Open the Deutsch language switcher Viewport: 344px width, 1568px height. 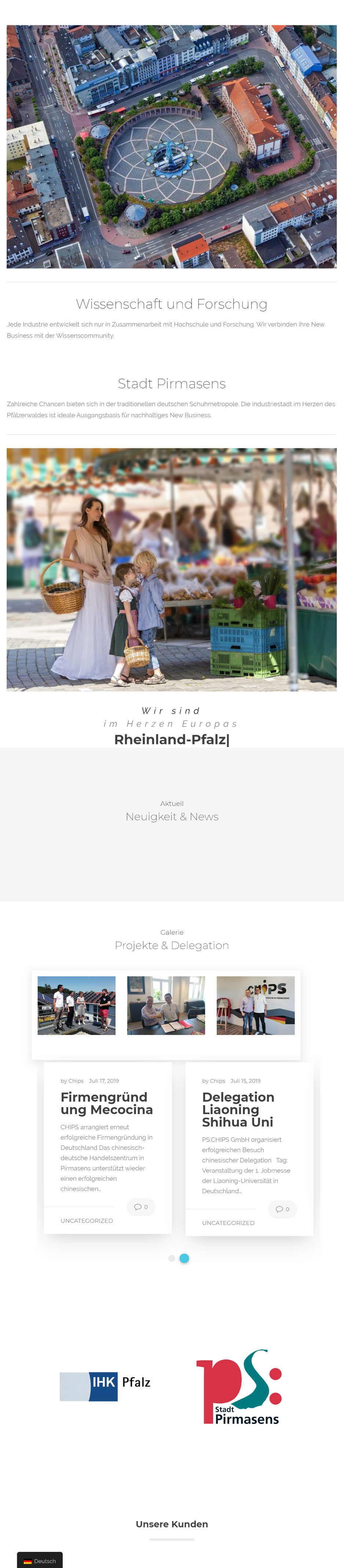[x=40, y=1561]
